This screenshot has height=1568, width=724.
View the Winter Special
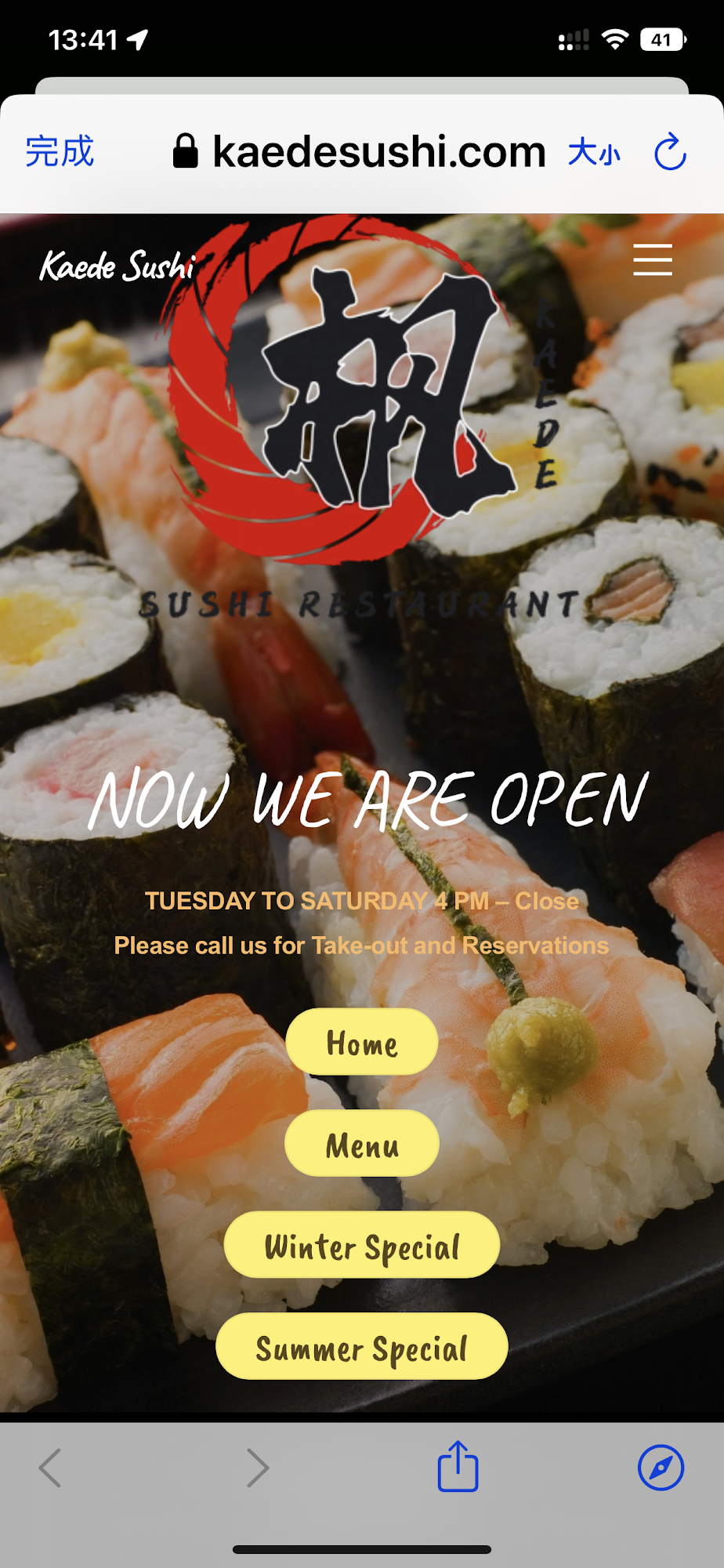362,1245
